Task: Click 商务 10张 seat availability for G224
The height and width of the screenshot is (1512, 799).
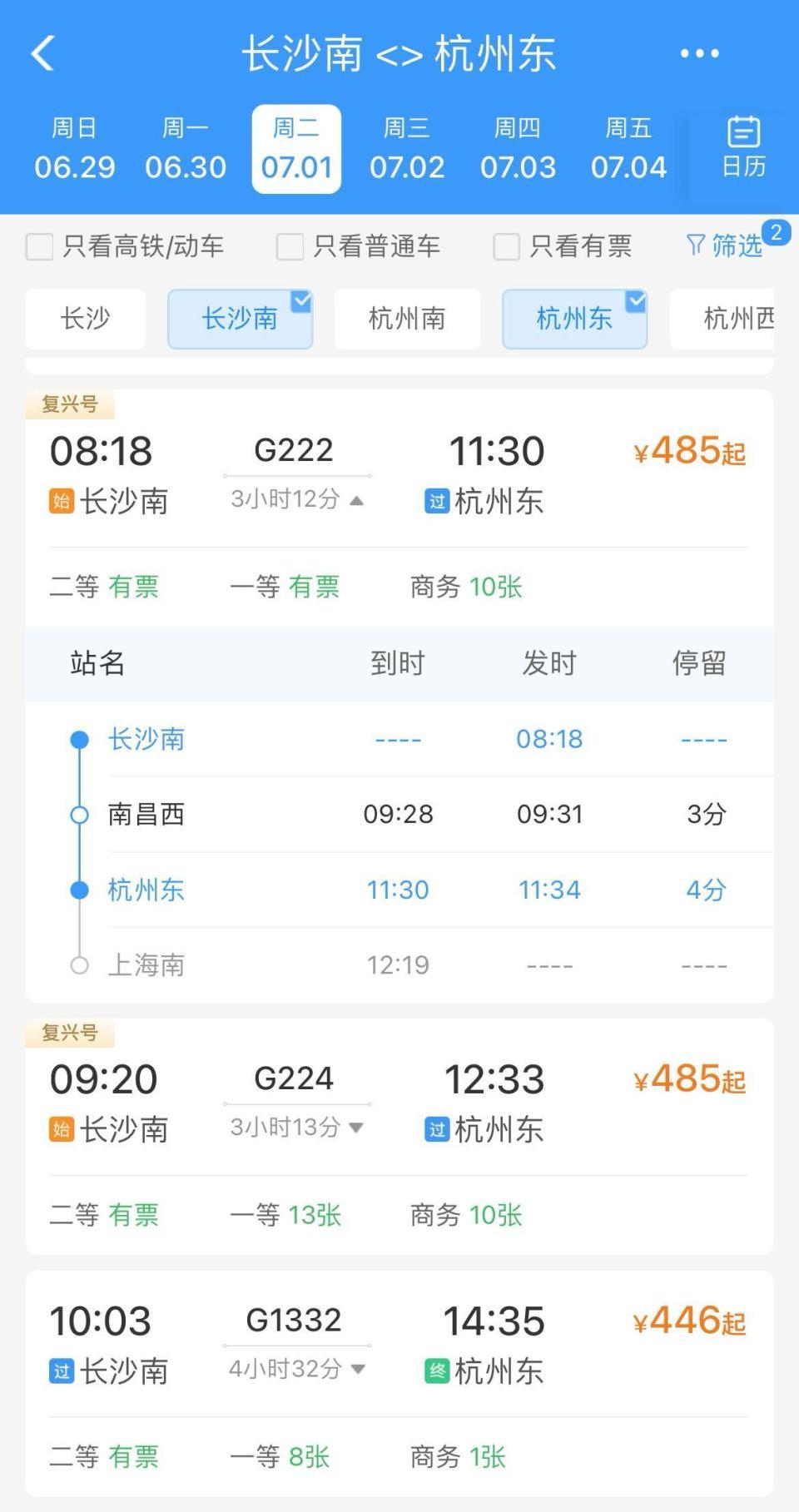Action: (466, 1216)
